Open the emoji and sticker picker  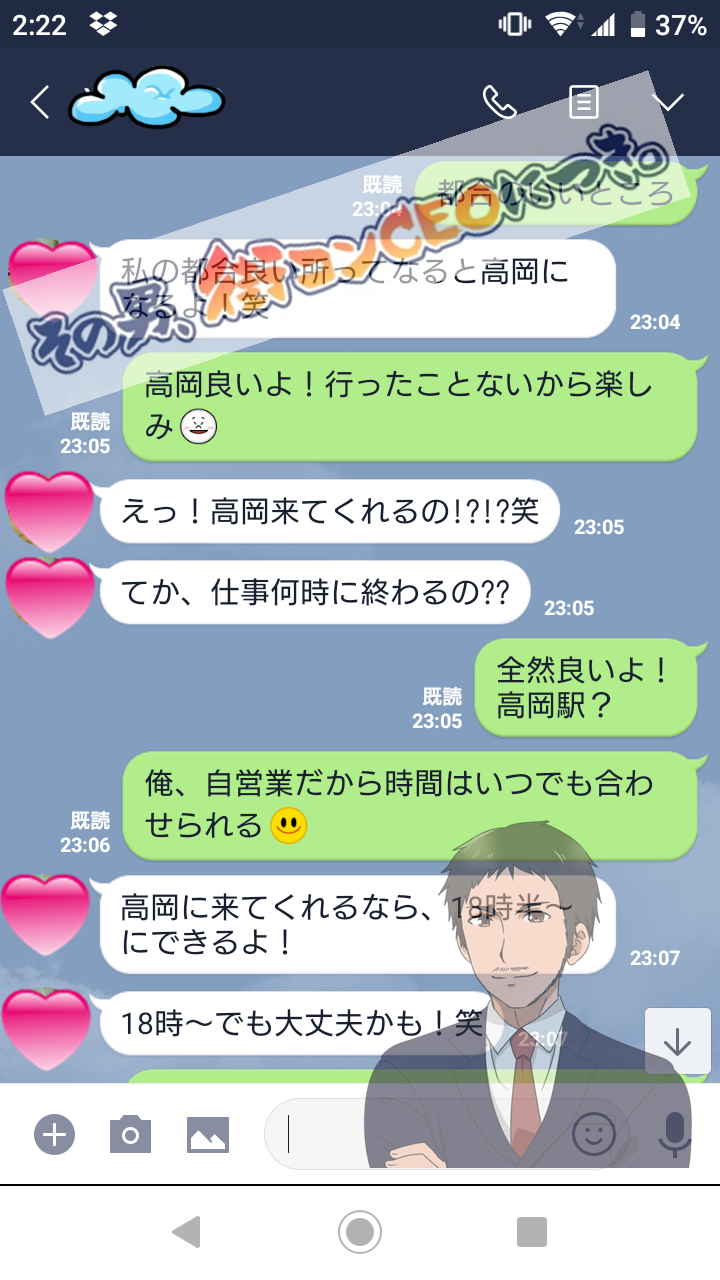(593, 1134)
